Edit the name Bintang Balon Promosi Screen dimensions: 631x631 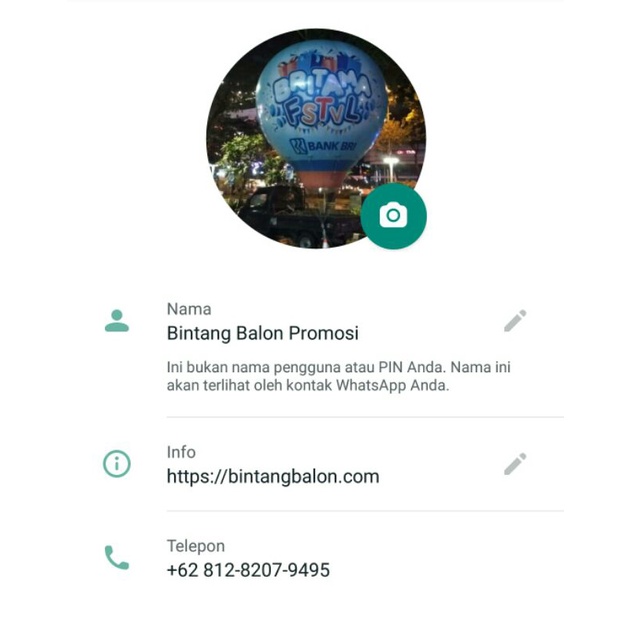514,321
